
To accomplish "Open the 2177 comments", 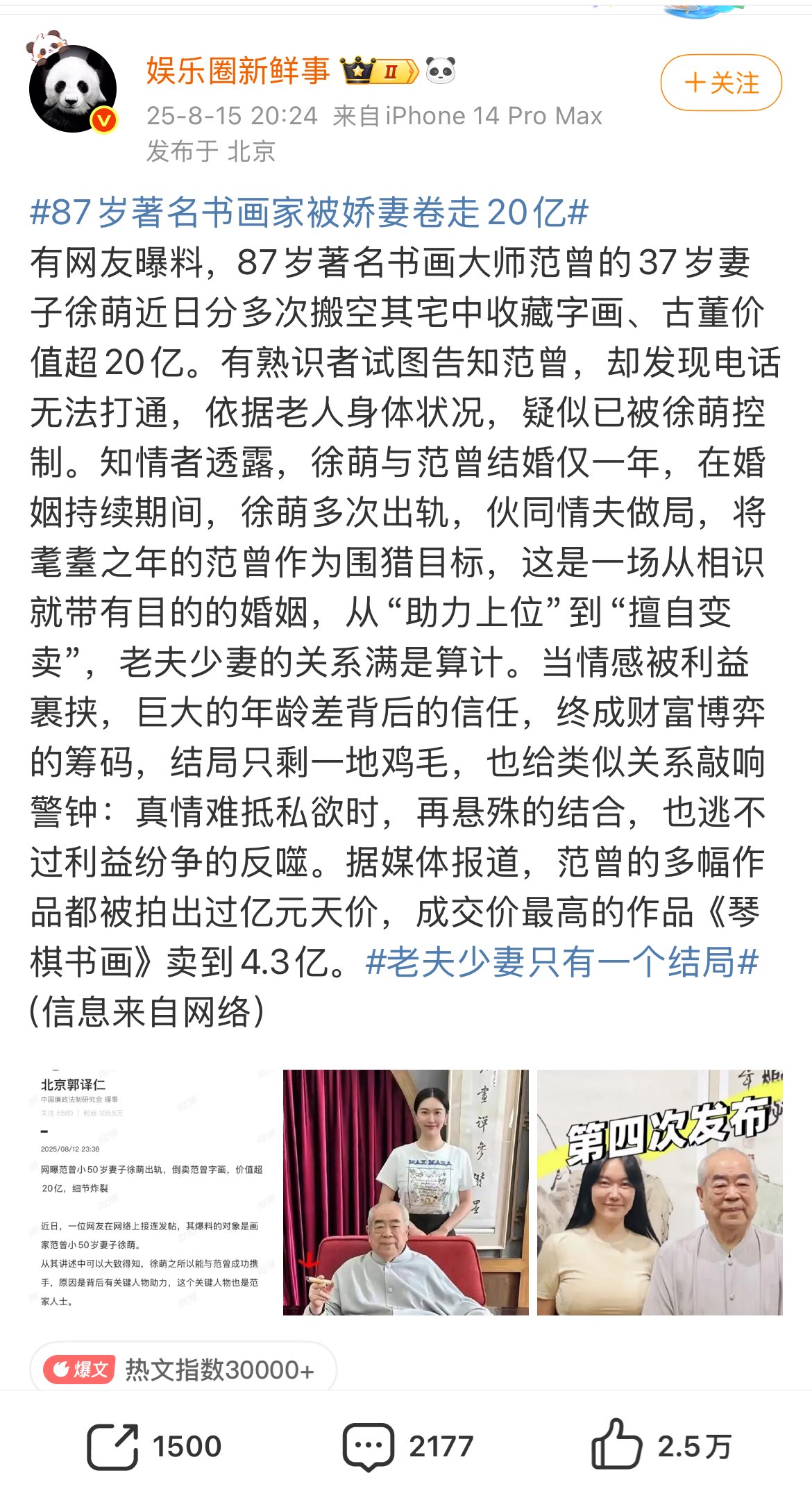I will (x=407, y=1446).
